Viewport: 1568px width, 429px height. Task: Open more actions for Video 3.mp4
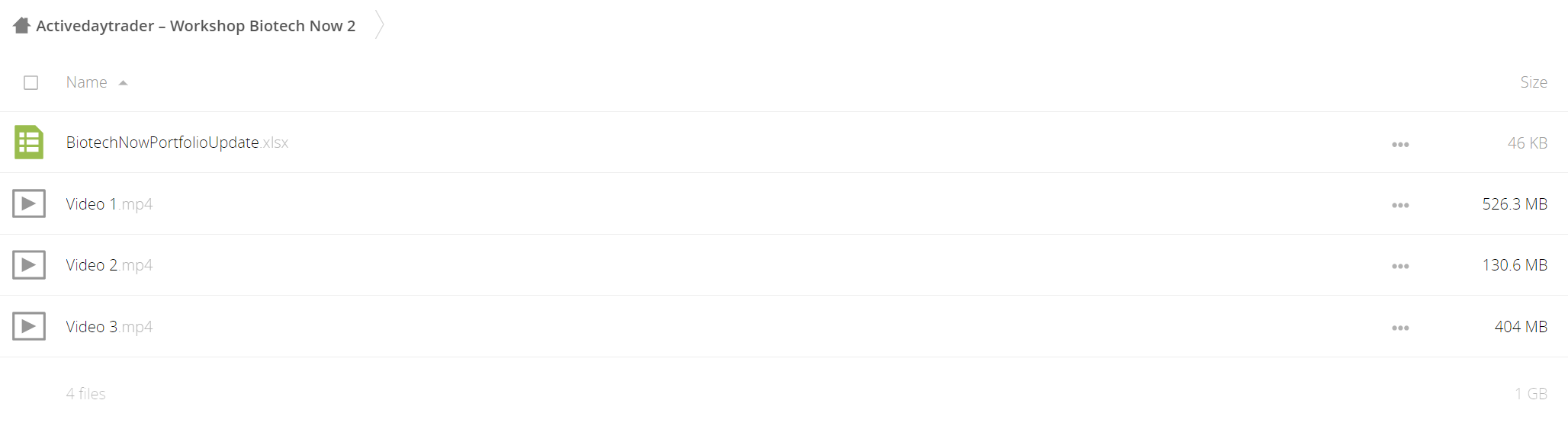pos(1399,328)
